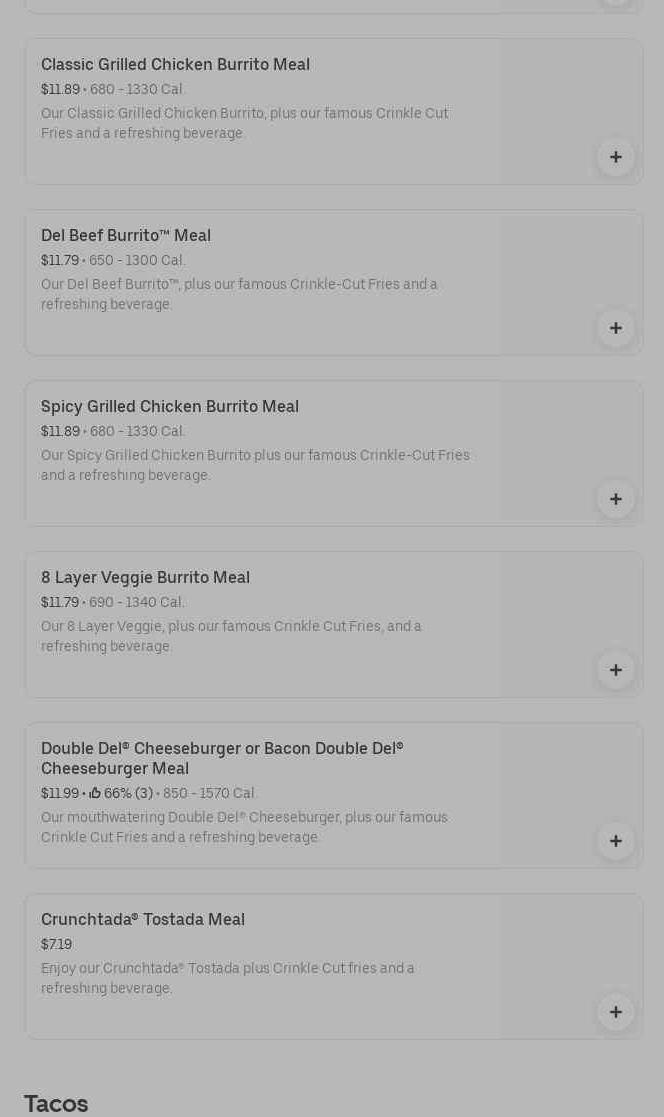
Task: Open Classic Grilled Chicken Burrito Meal details
Action: (x=175, y=65)
